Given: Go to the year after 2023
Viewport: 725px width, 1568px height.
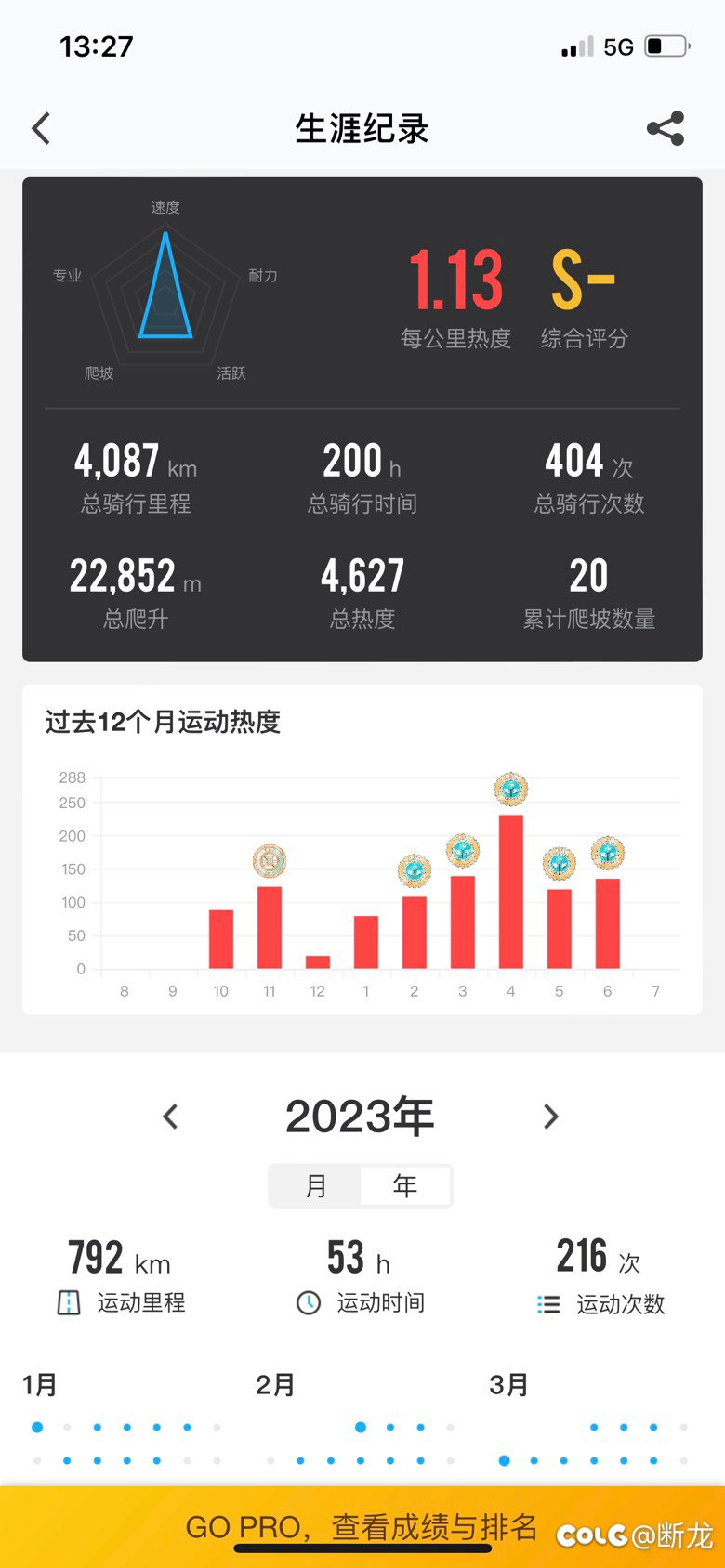Looking at the screenshot, I should [x=551, y=1116].
